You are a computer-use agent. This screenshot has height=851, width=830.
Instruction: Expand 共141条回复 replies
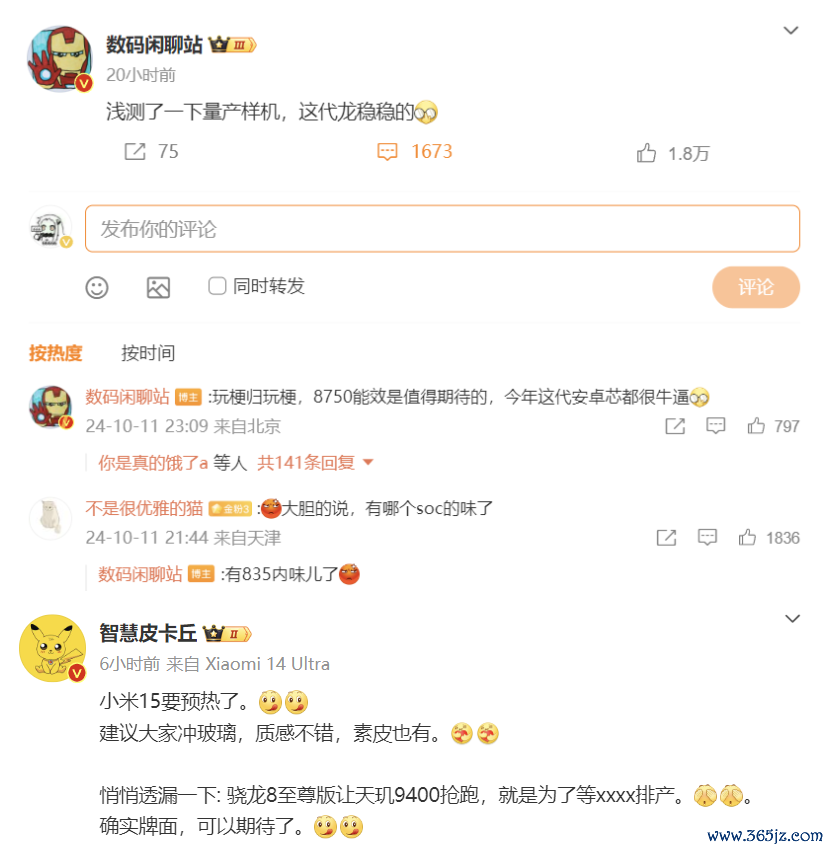(x=315, y=462)
